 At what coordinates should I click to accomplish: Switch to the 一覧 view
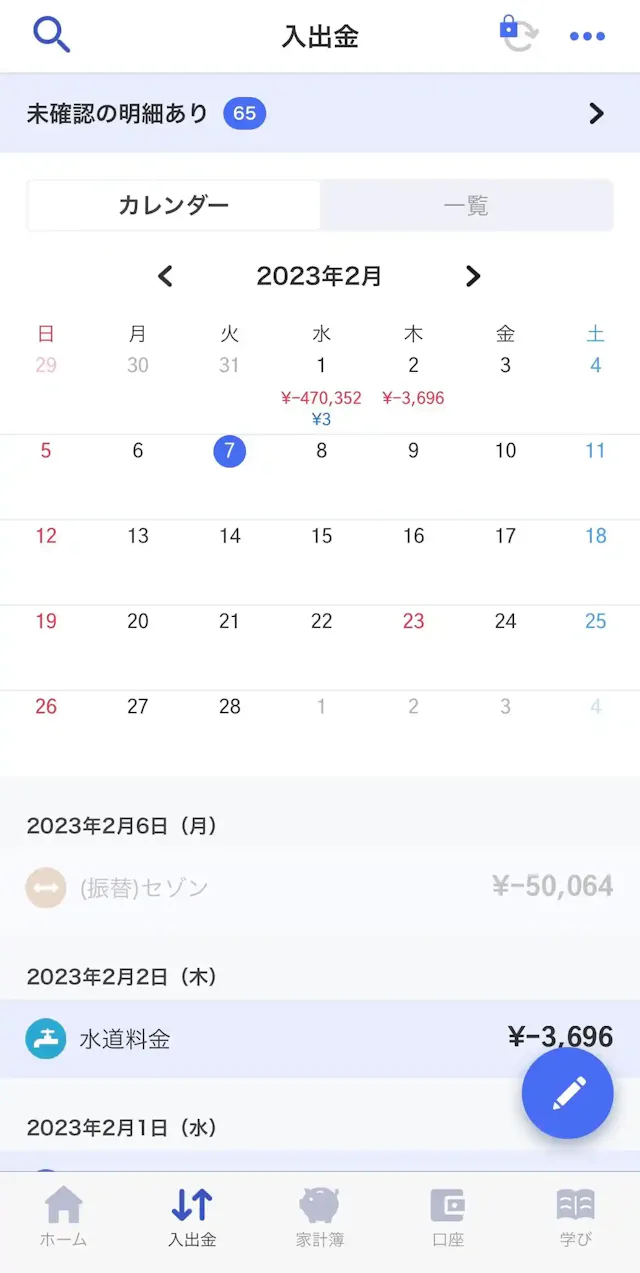466,206
